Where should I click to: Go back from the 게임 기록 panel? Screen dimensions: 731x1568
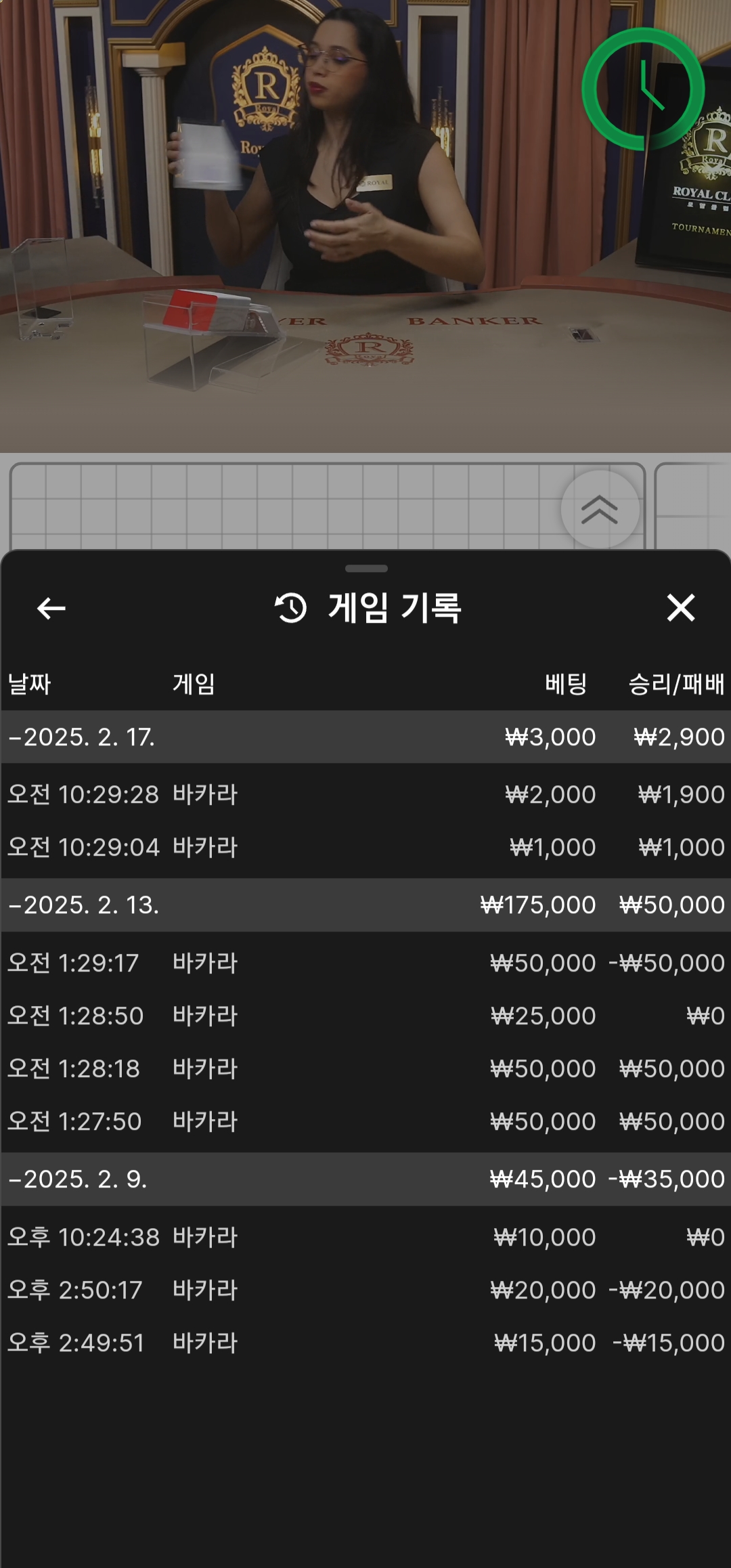tap(51, 608)
